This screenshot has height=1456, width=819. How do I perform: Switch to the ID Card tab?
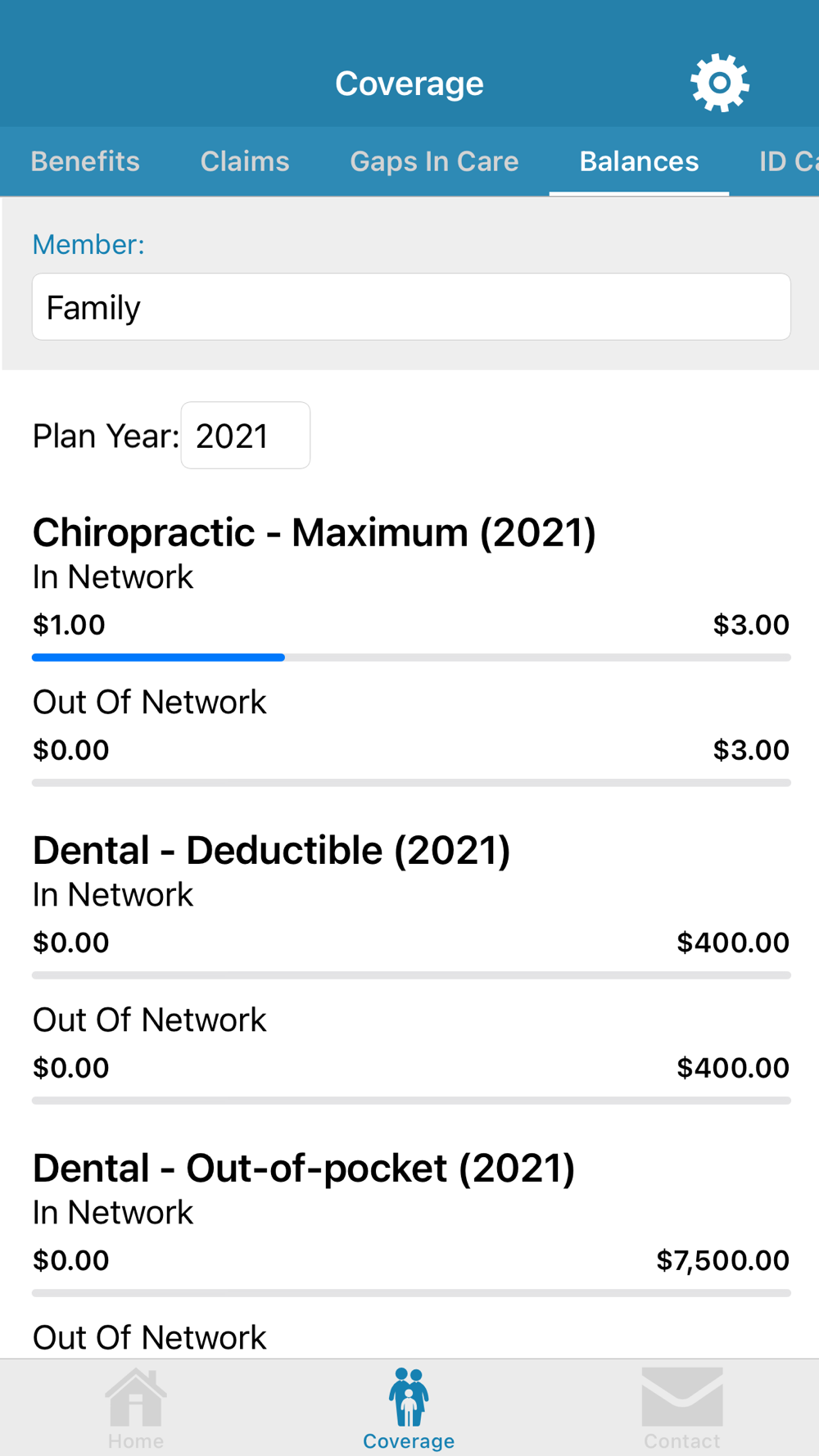pos(786,161)
